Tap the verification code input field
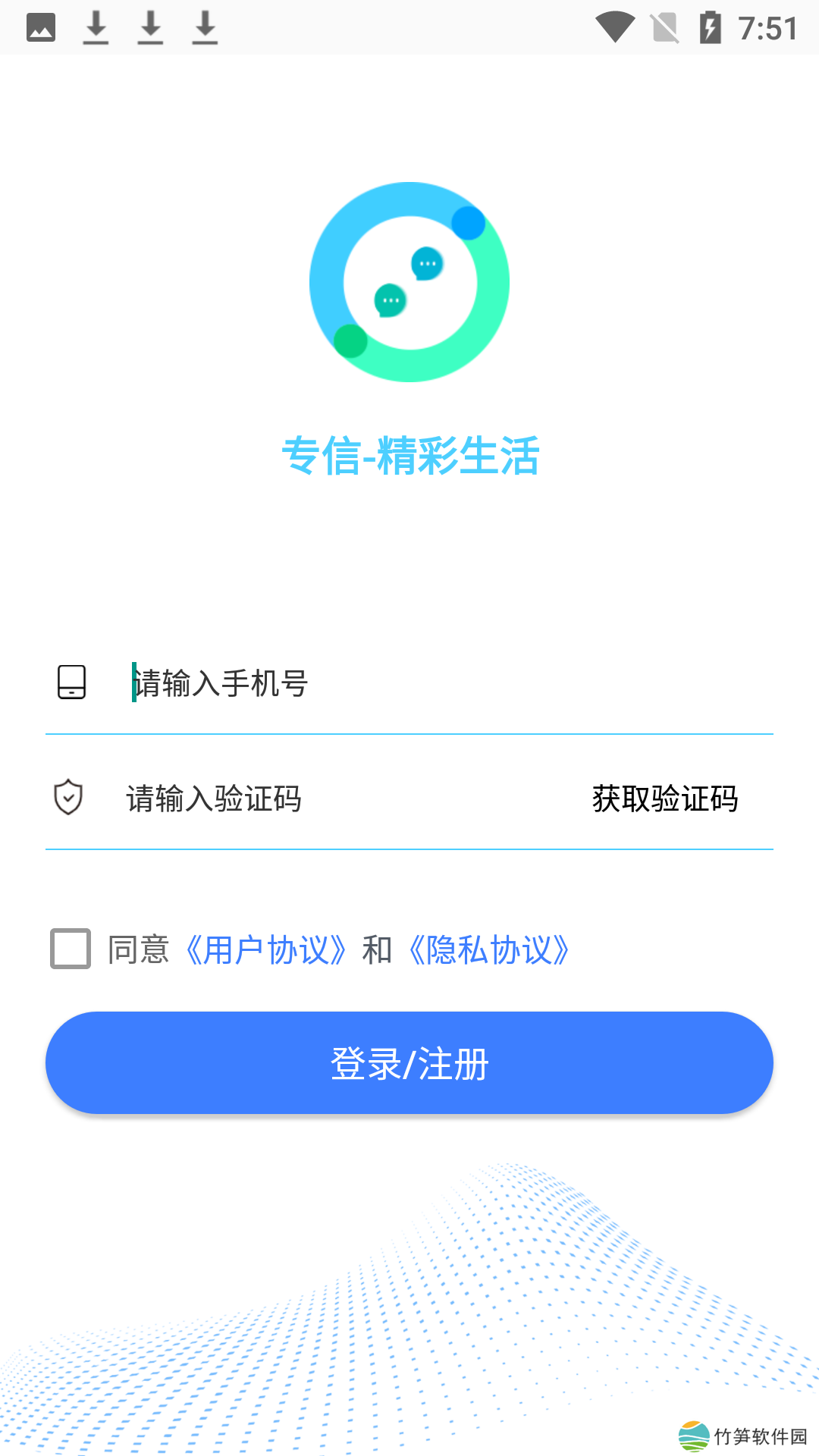 [334, 799]
